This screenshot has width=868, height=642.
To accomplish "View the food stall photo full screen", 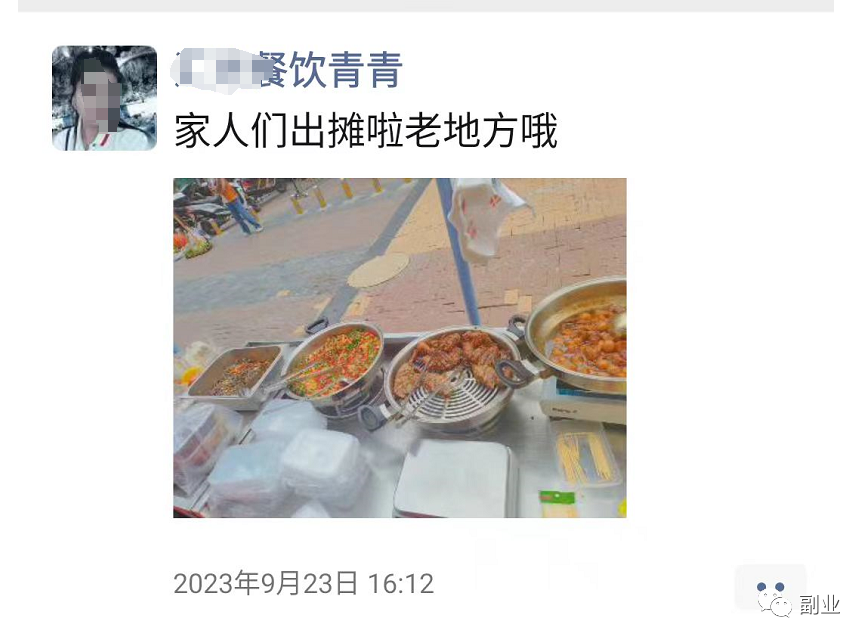I will [x=399, y=347].
